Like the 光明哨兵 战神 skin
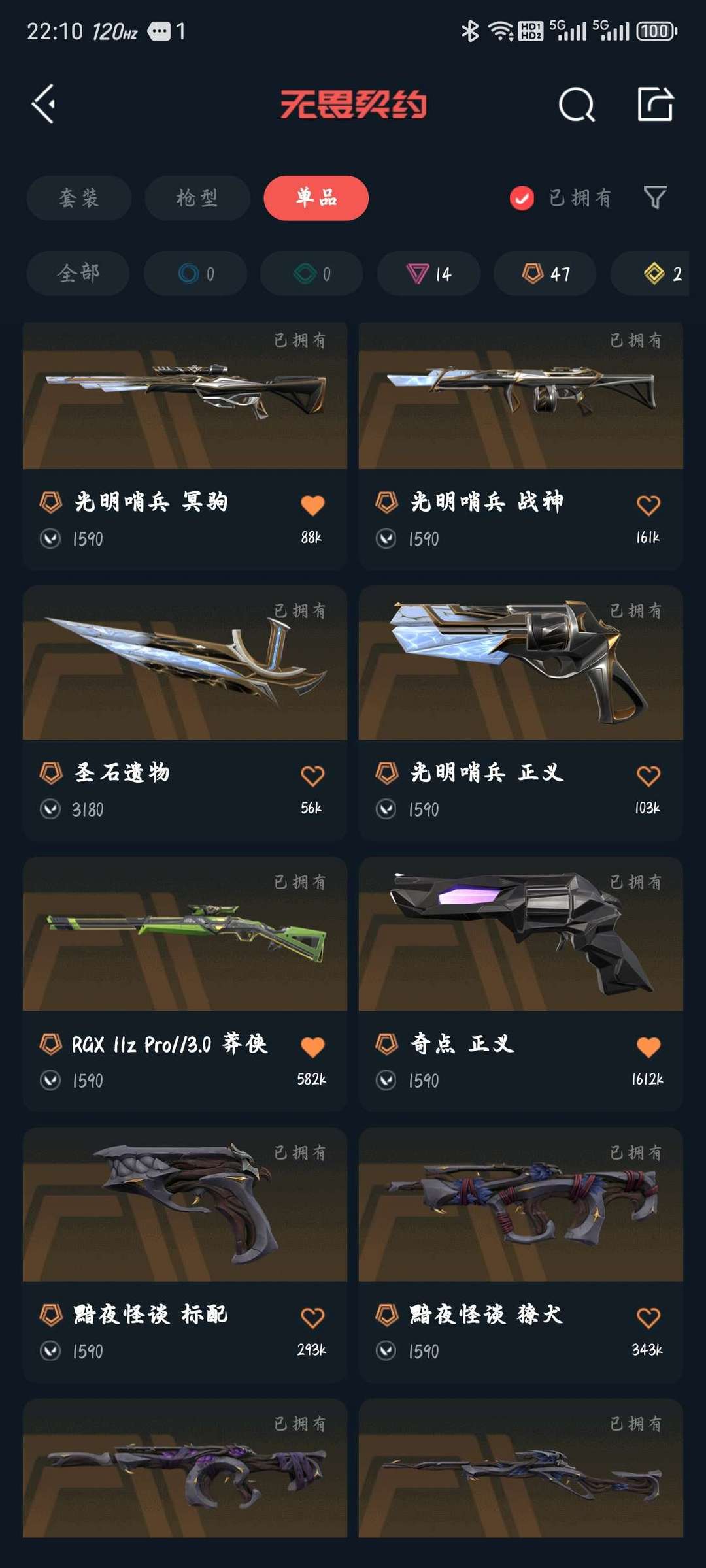Screen dimensions: 706x1568 (648, 505)
